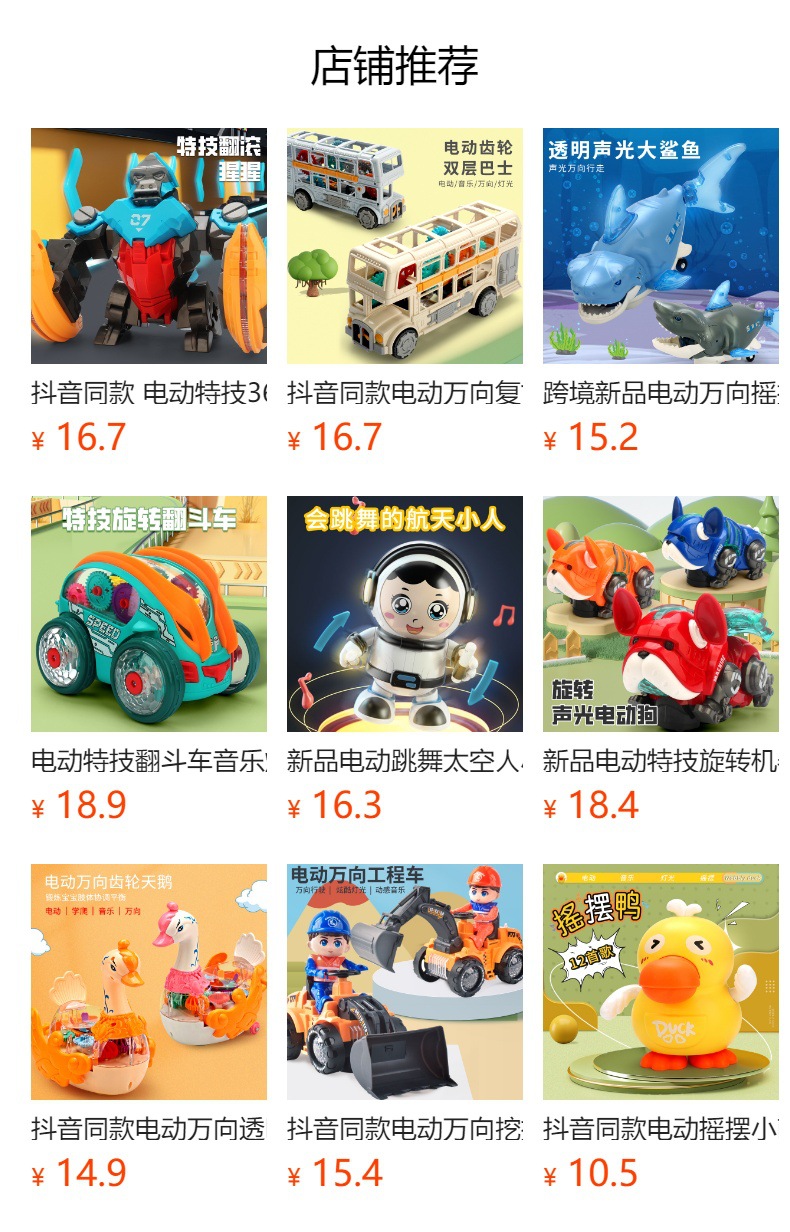
Task: View the 旋转声光电动狗 toy listing
Action: tap(661, 614)
